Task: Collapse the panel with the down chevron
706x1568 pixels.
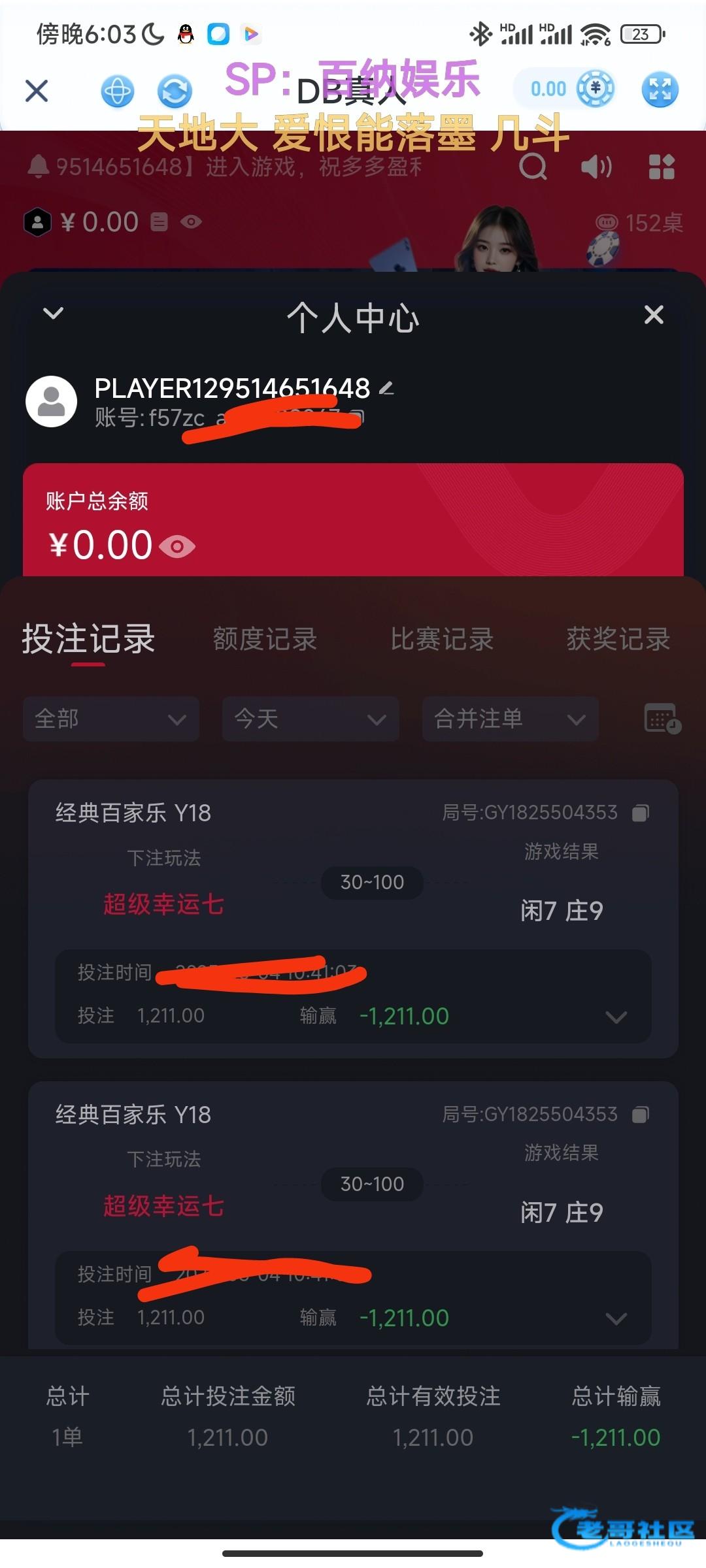Action: pos(53,314)
